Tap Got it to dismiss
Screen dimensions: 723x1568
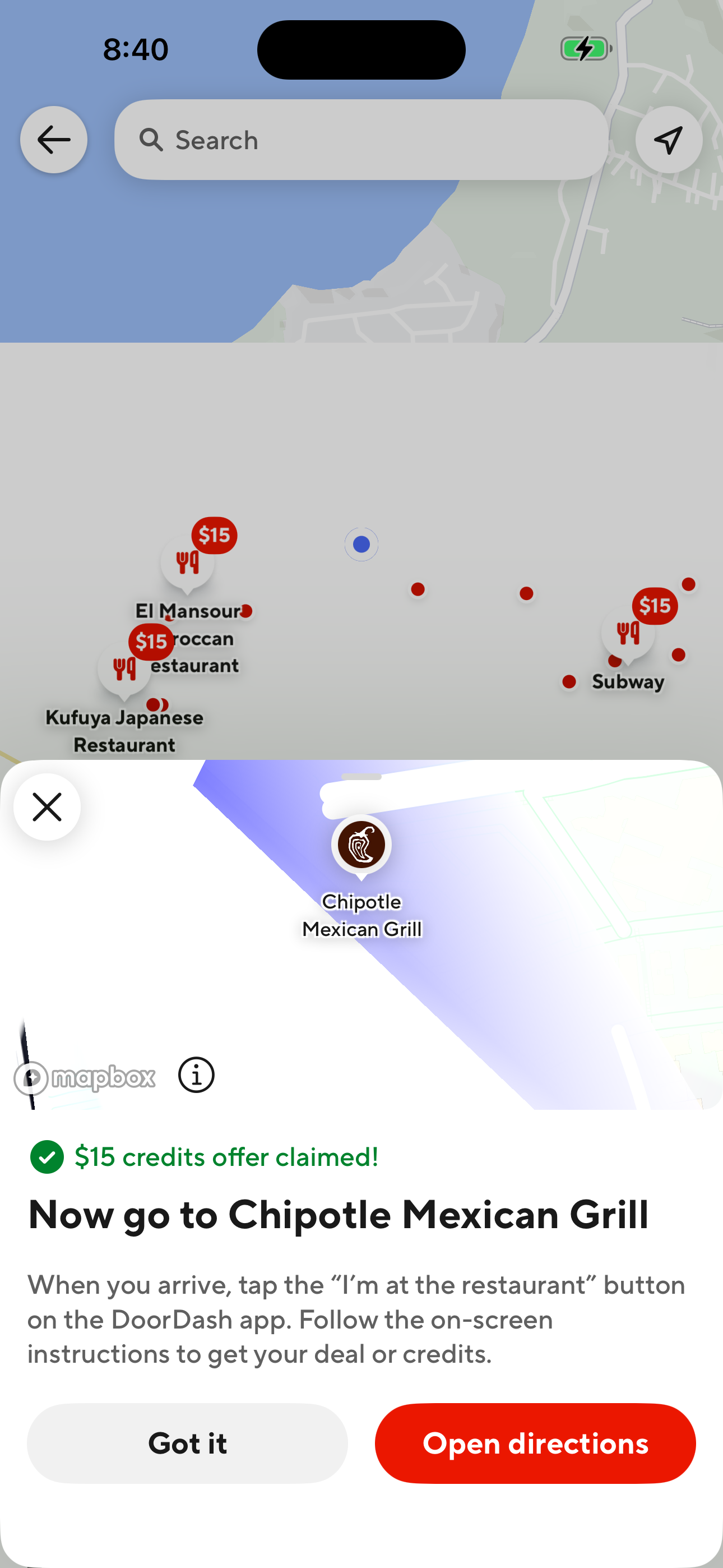pyautogui.click(x=187, y=1443)
